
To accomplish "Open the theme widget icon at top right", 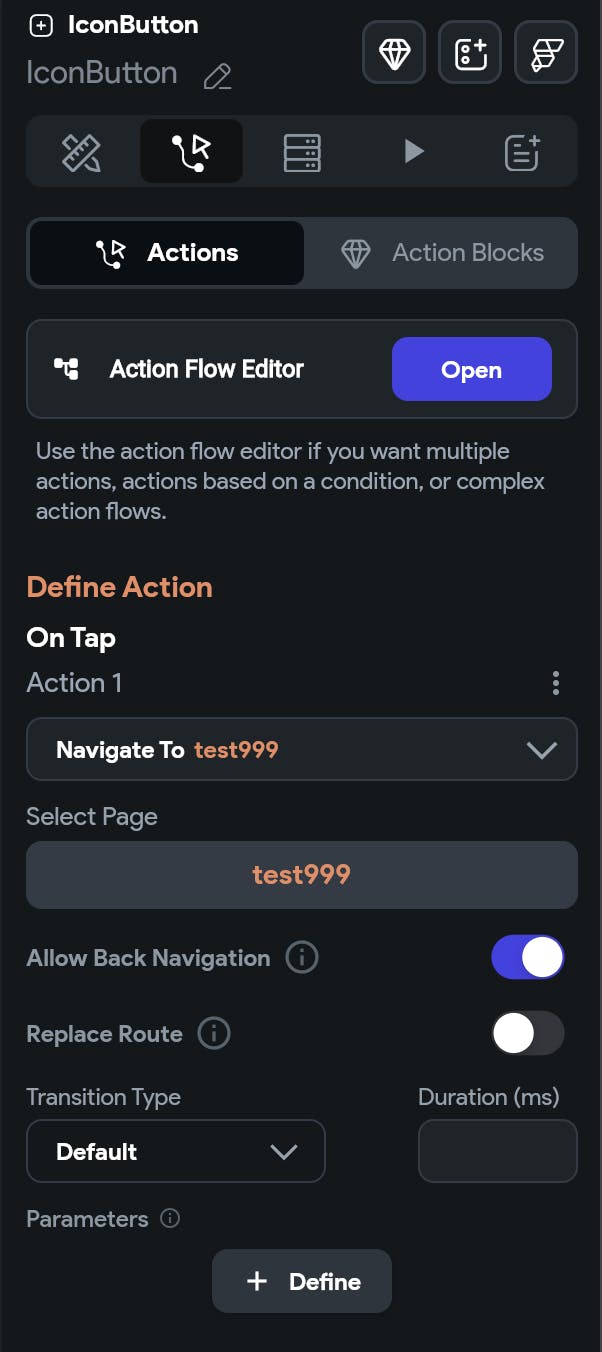I will [x=546, y=54].
